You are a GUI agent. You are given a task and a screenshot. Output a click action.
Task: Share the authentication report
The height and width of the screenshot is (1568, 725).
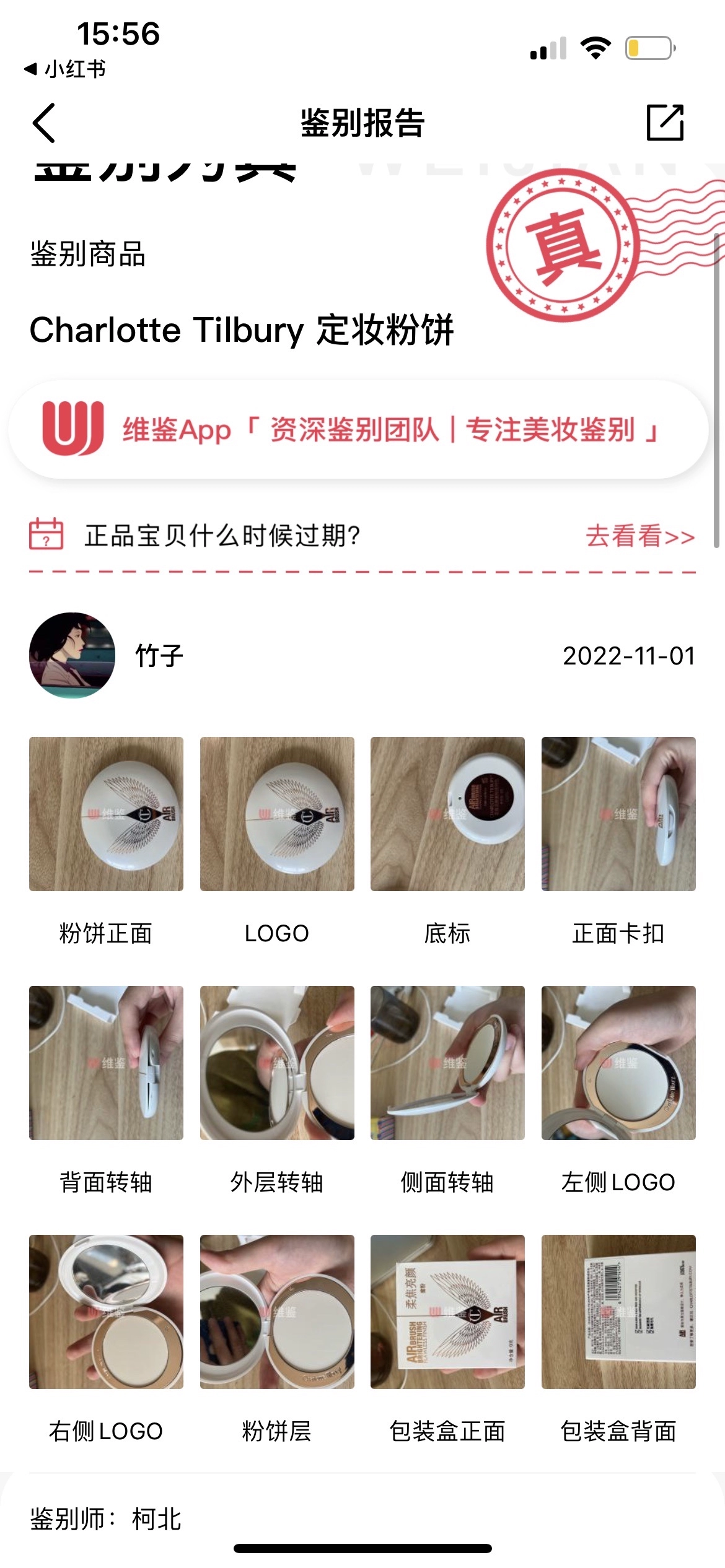tap(665, 123)
